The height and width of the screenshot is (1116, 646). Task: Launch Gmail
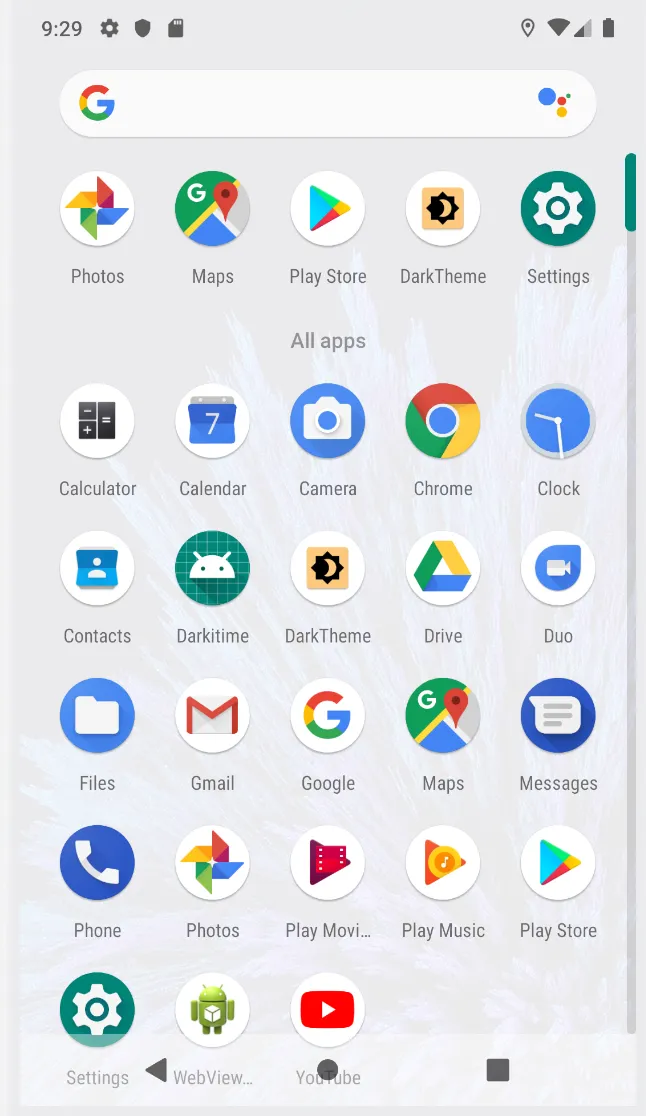click(212, 715)
